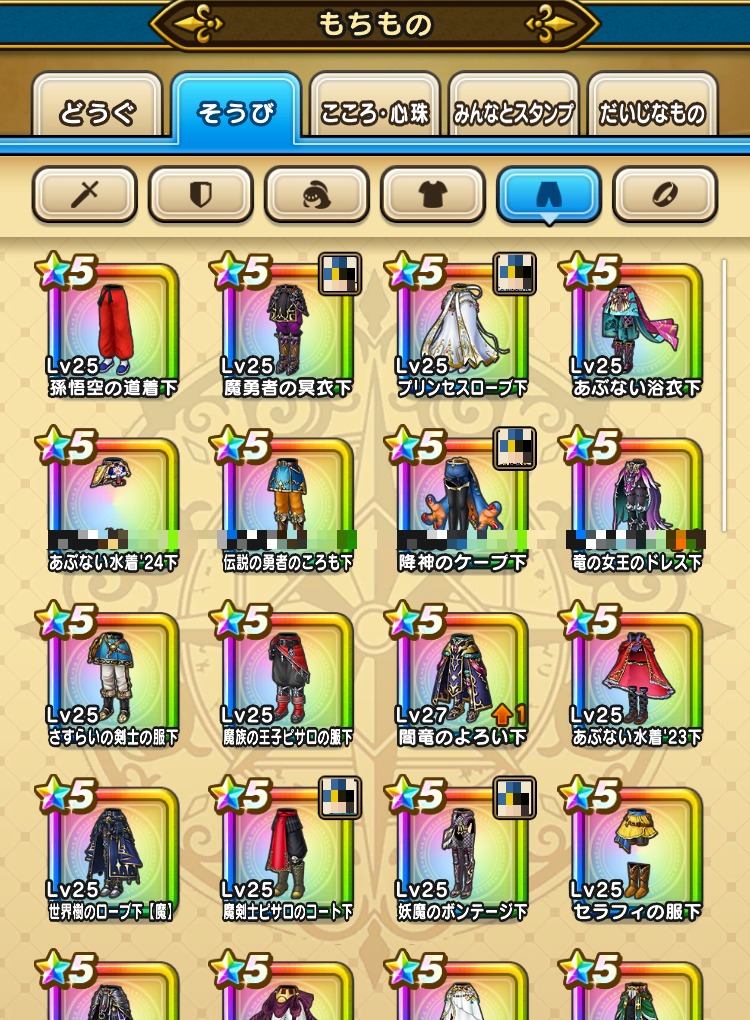
Task: Select 孫悟空の道着下 item
Action: pyautogui.click(x=112, y=330)
